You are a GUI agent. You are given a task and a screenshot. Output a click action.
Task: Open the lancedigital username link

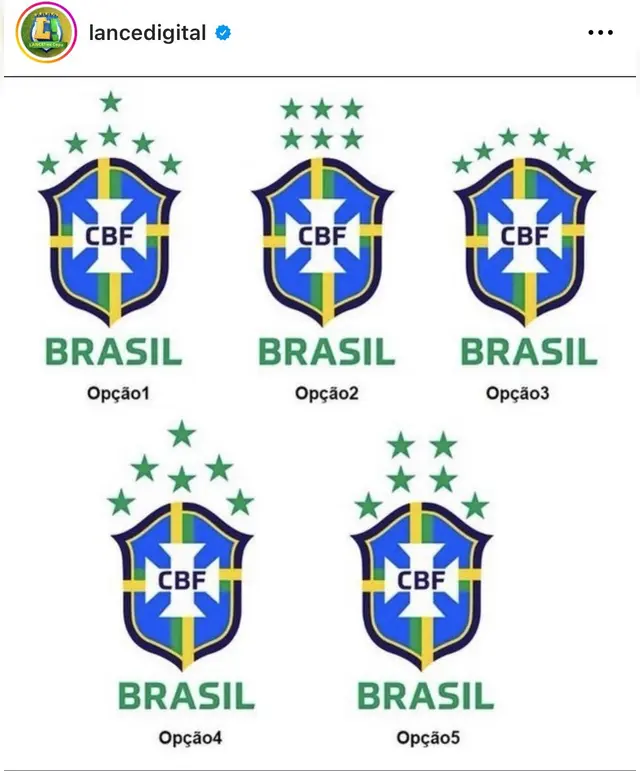click(x=146, y=33)
